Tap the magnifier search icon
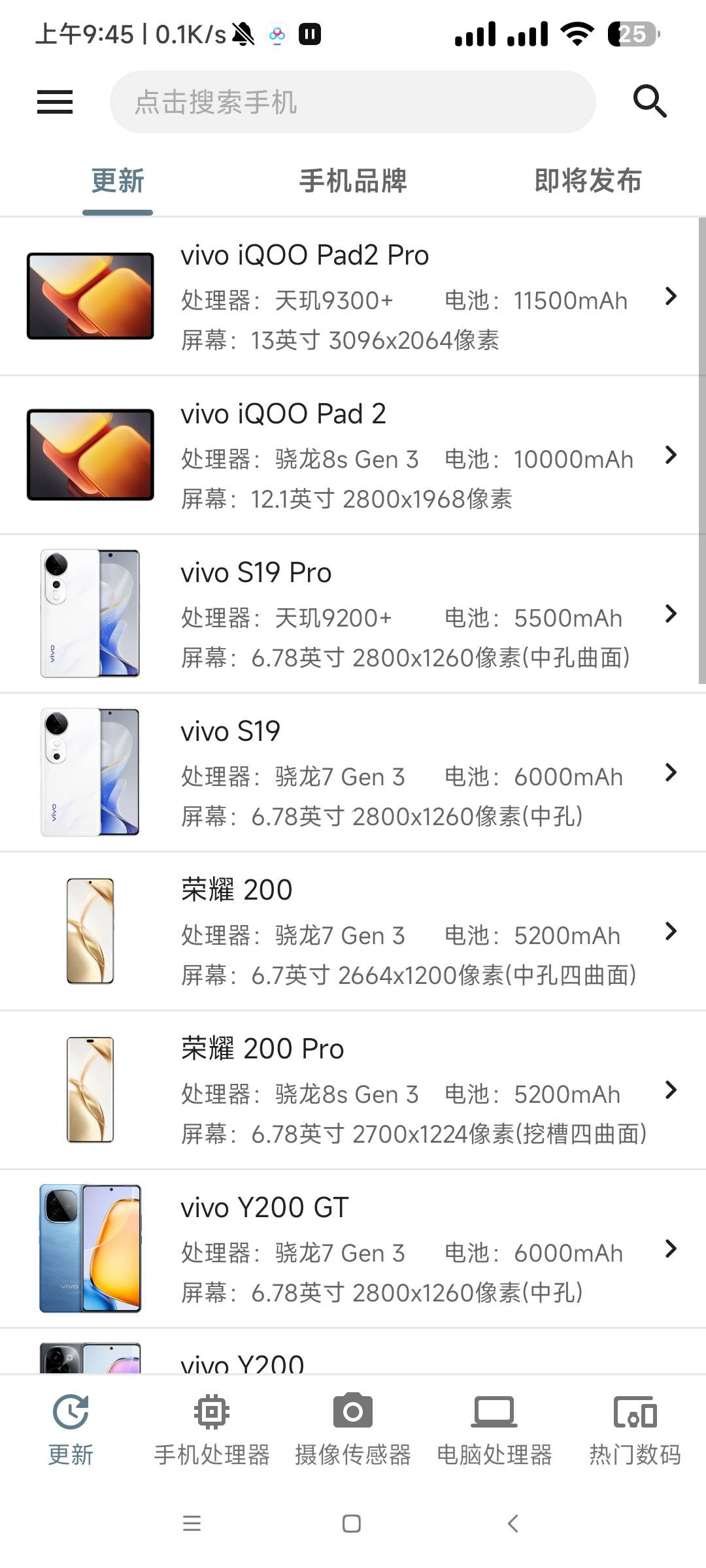The image size is (706, 1568). point(649,101)
